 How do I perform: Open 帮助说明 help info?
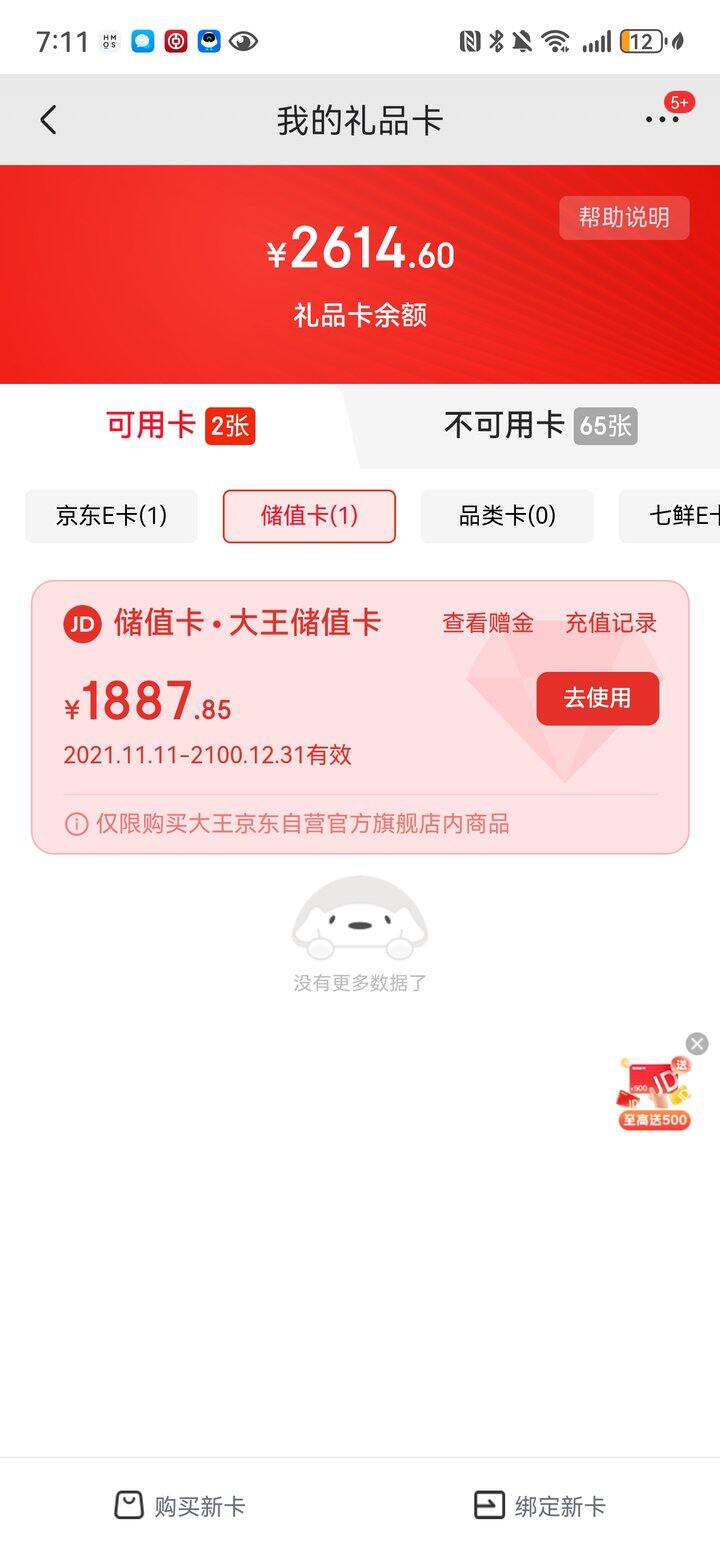pos(624,217)
